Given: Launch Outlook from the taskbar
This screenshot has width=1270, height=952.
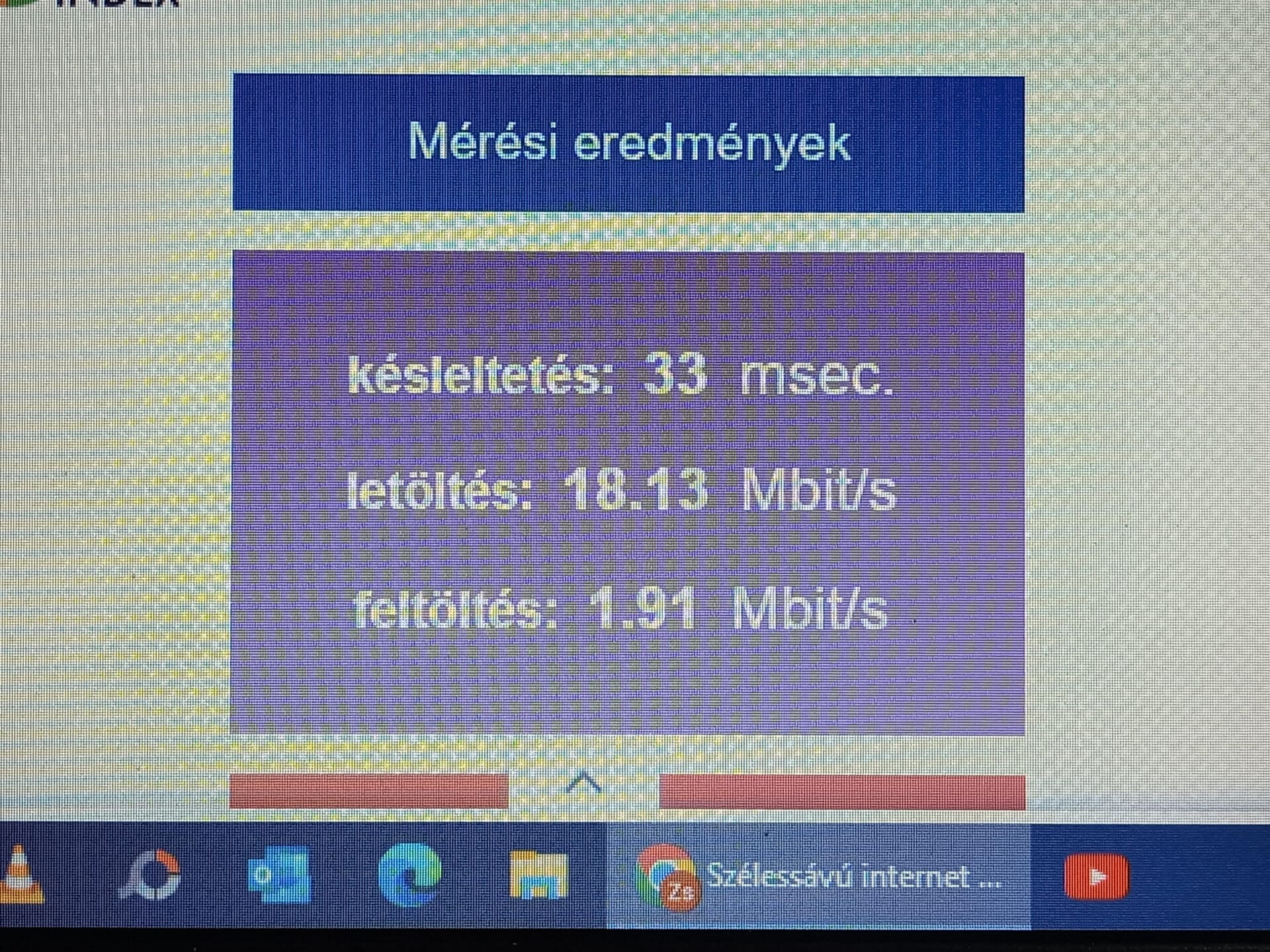Looking at the screenshot, I should point(279,875).
